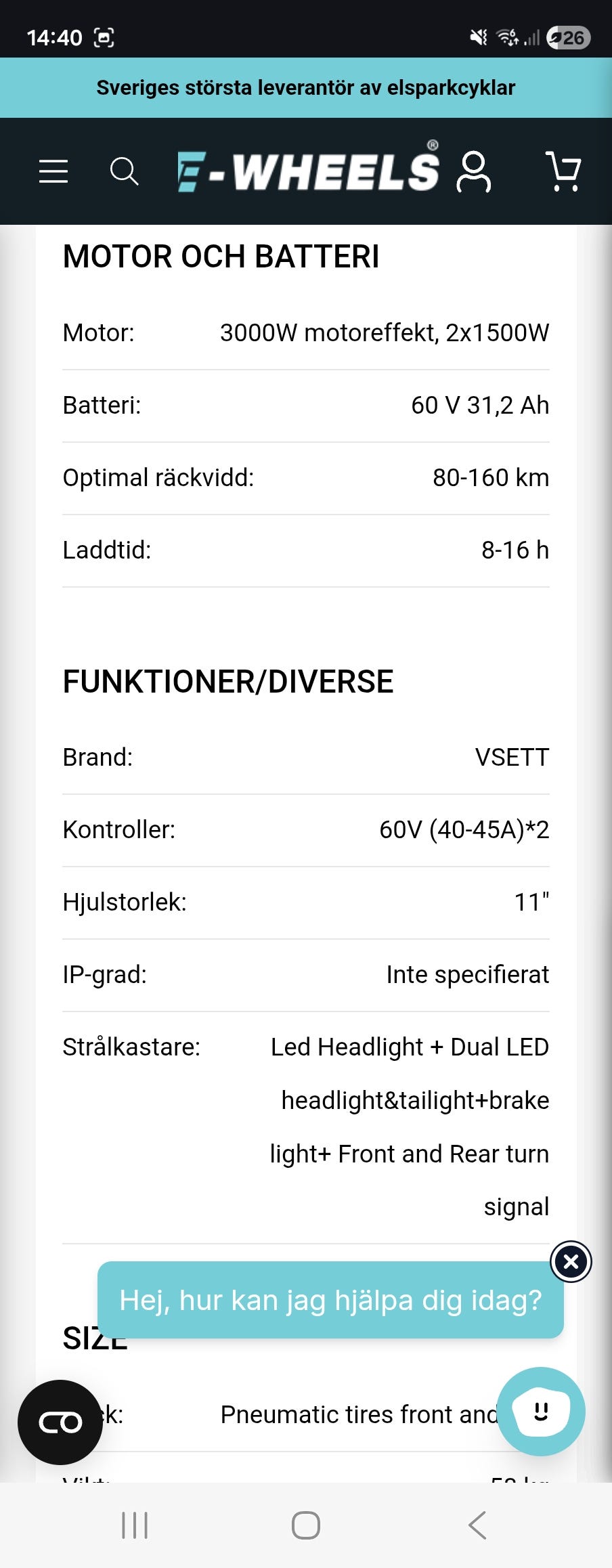Go back using system back button
Screen dimensions: 612x1568
point(477,1525)
